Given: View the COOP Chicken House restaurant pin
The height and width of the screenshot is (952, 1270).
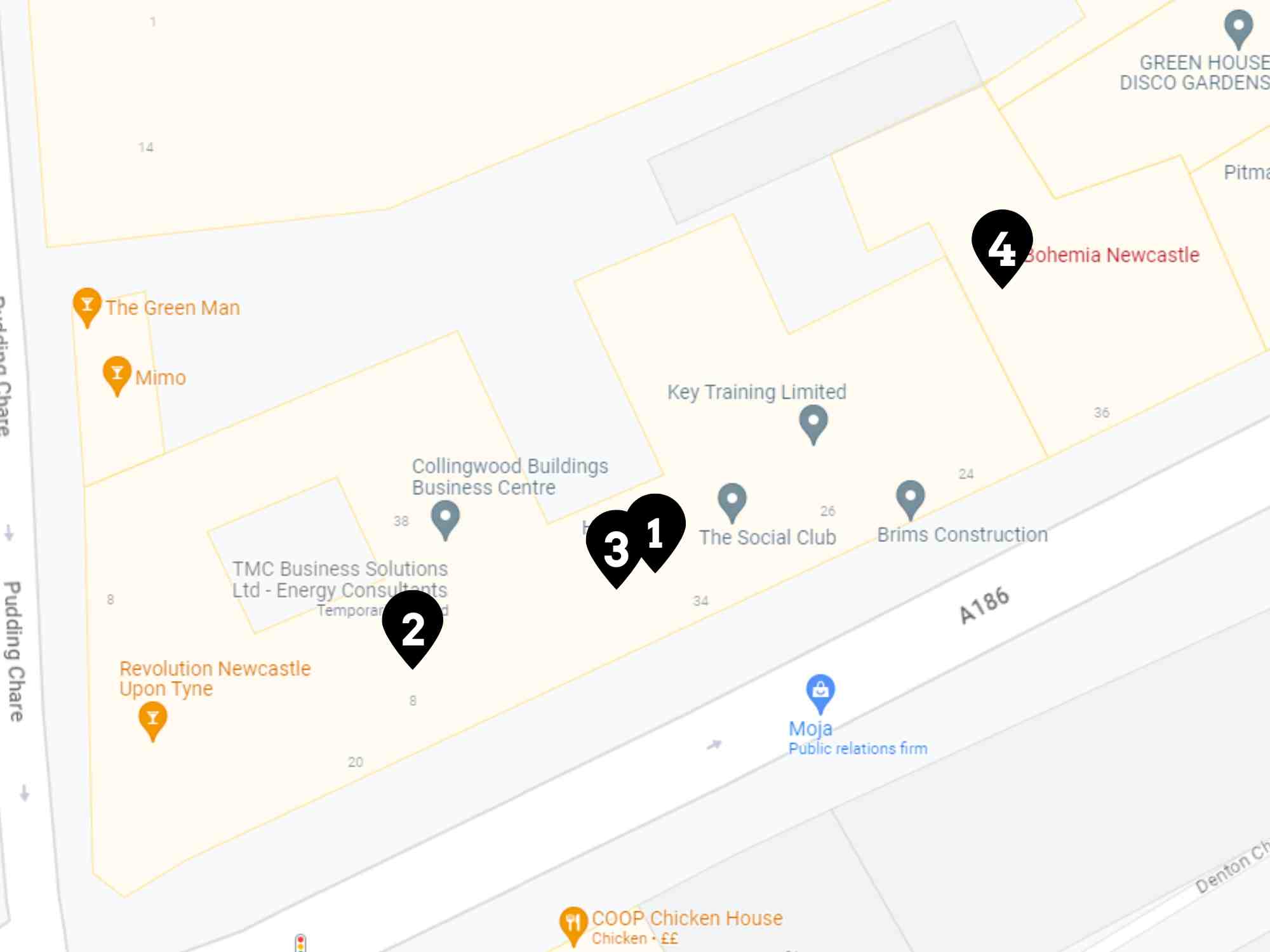Looking at the screenshot, I should [573, 923].
